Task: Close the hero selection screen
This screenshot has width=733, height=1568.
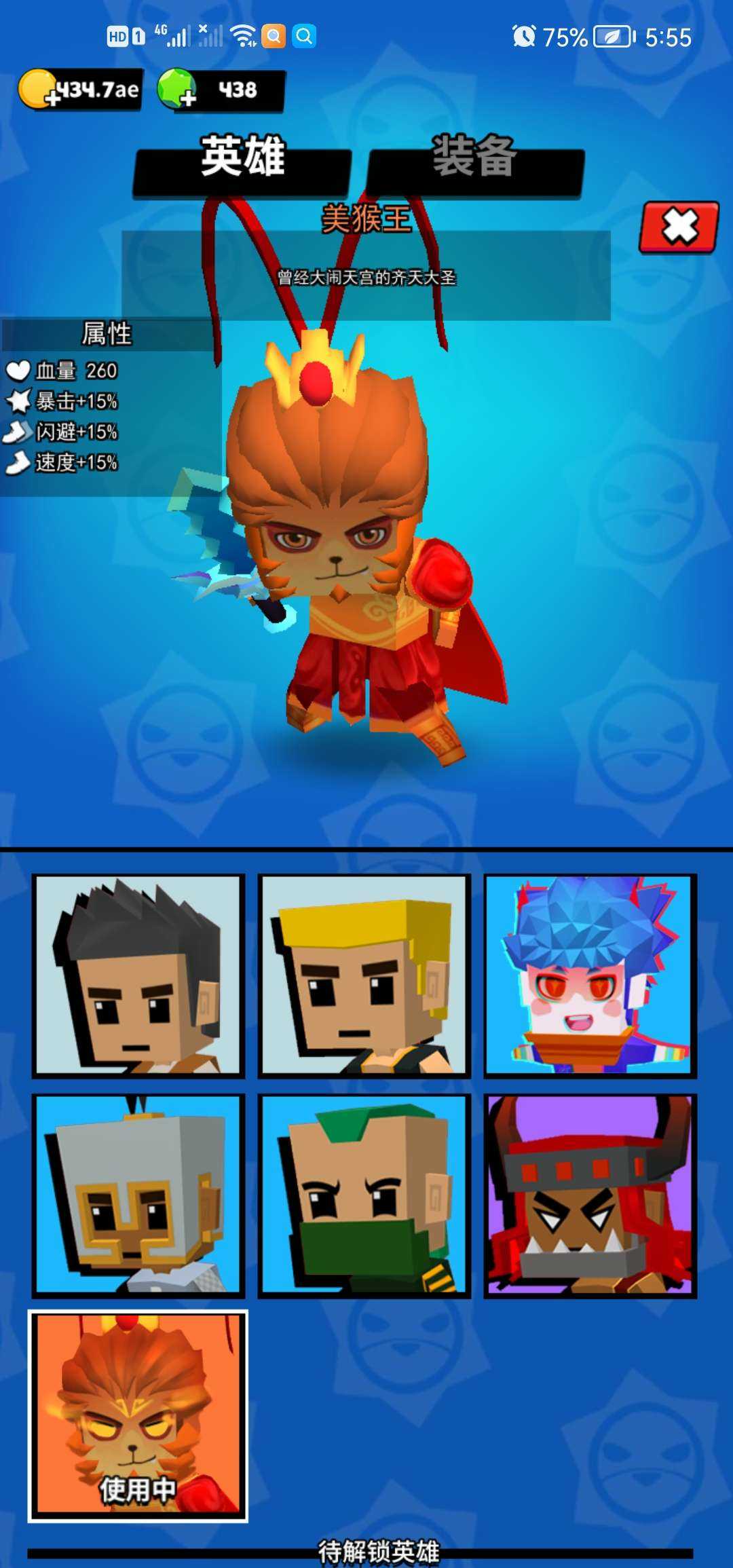Action: click(679, 227)
